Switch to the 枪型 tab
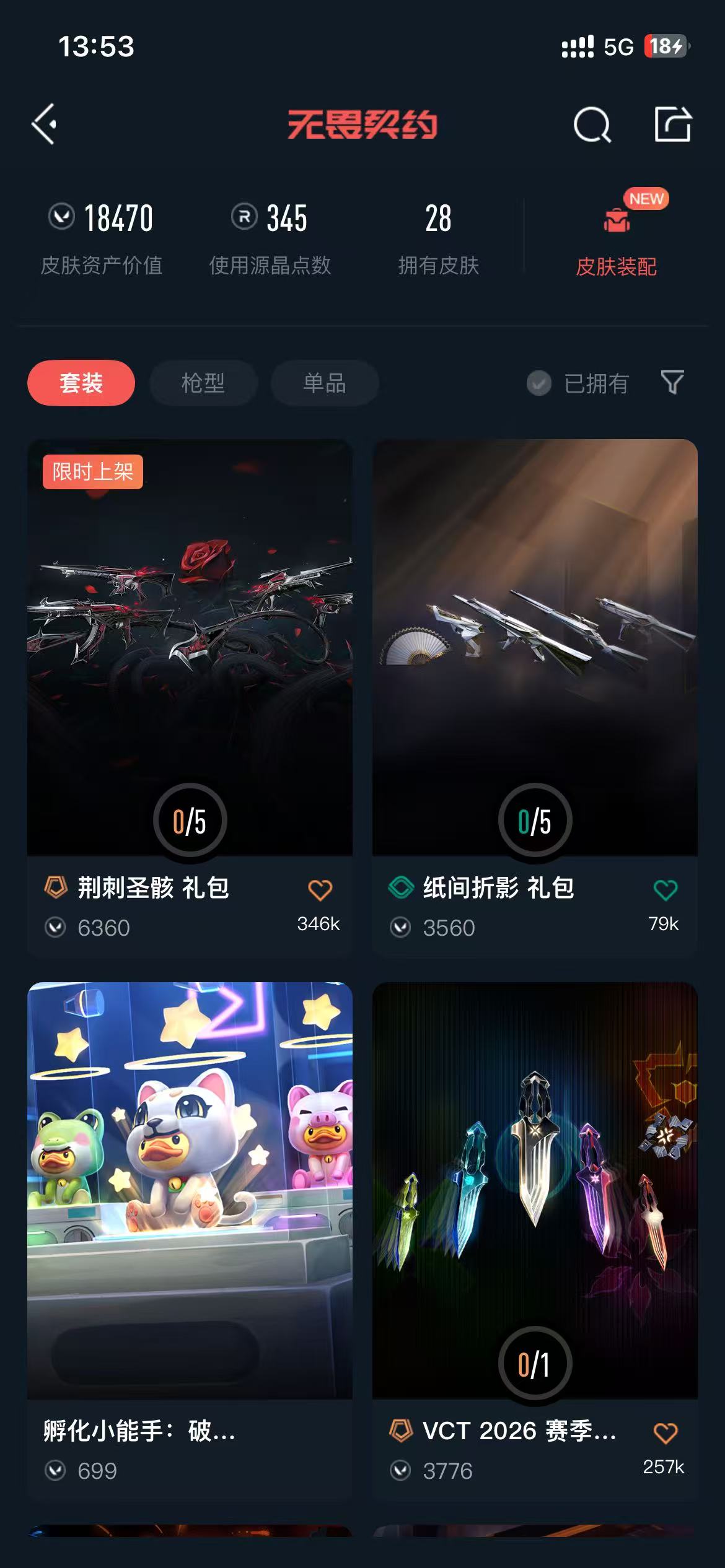 (x=203, y=383)
